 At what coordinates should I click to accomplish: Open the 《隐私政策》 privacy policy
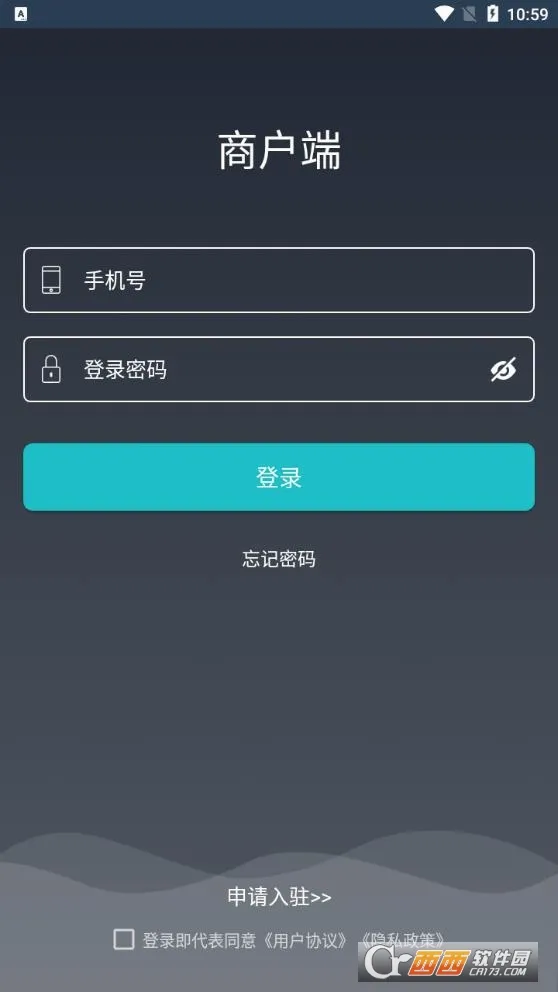403,940
